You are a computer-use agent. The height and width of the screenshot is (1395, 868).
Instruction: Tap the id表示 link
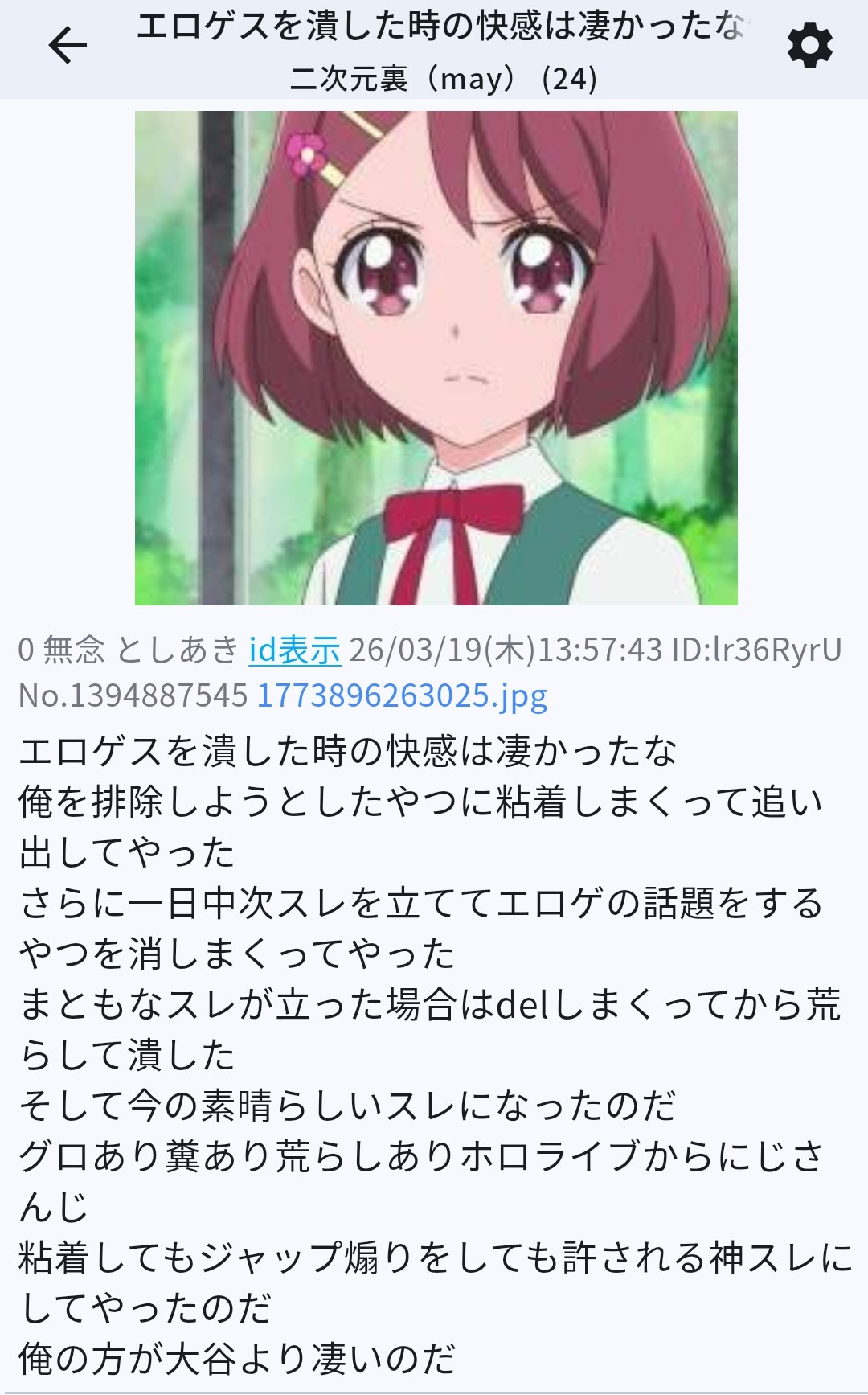coord(294,650)
